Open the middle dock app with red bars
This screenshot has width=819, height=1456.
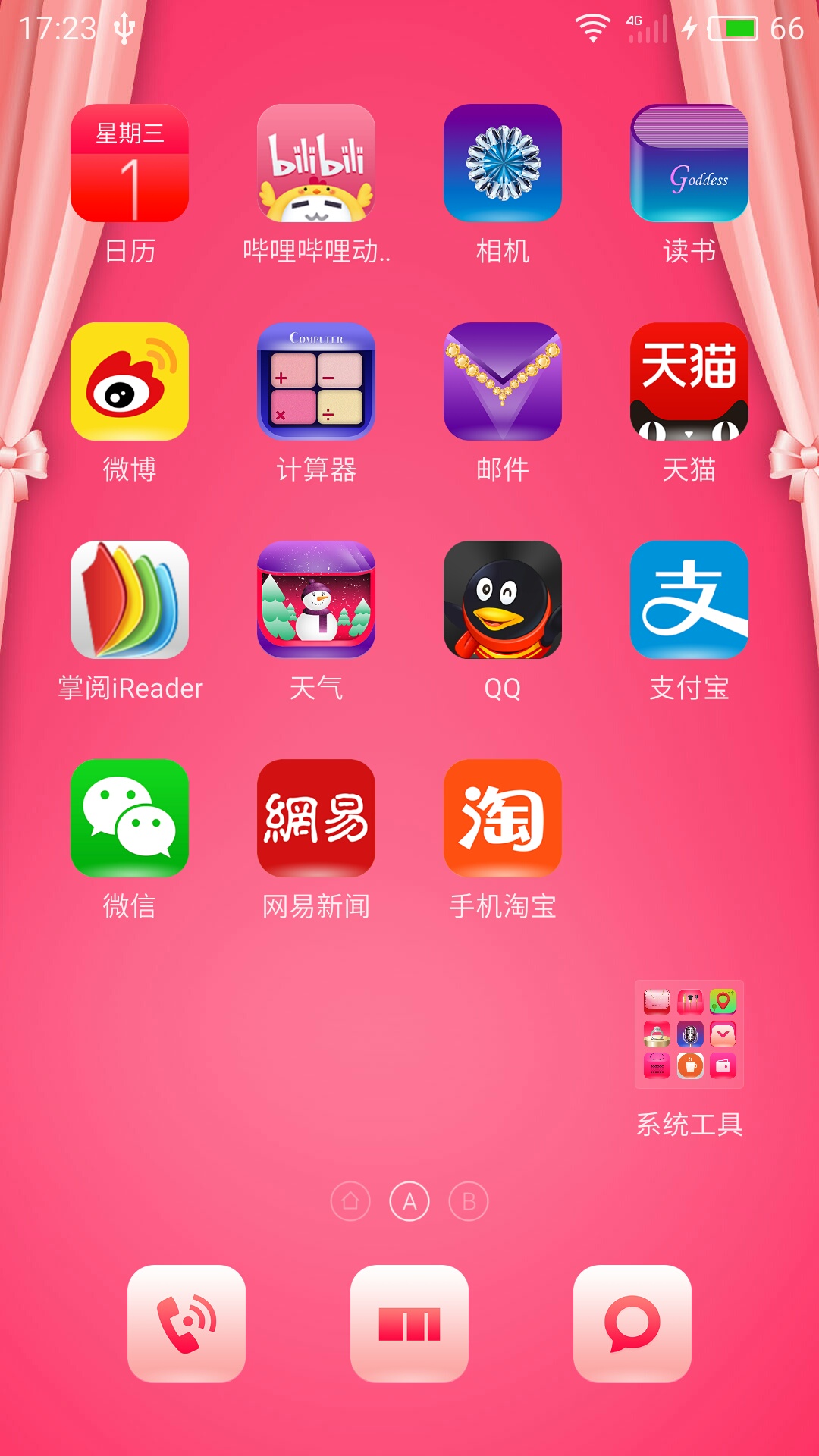click(x=409, y=1324)
